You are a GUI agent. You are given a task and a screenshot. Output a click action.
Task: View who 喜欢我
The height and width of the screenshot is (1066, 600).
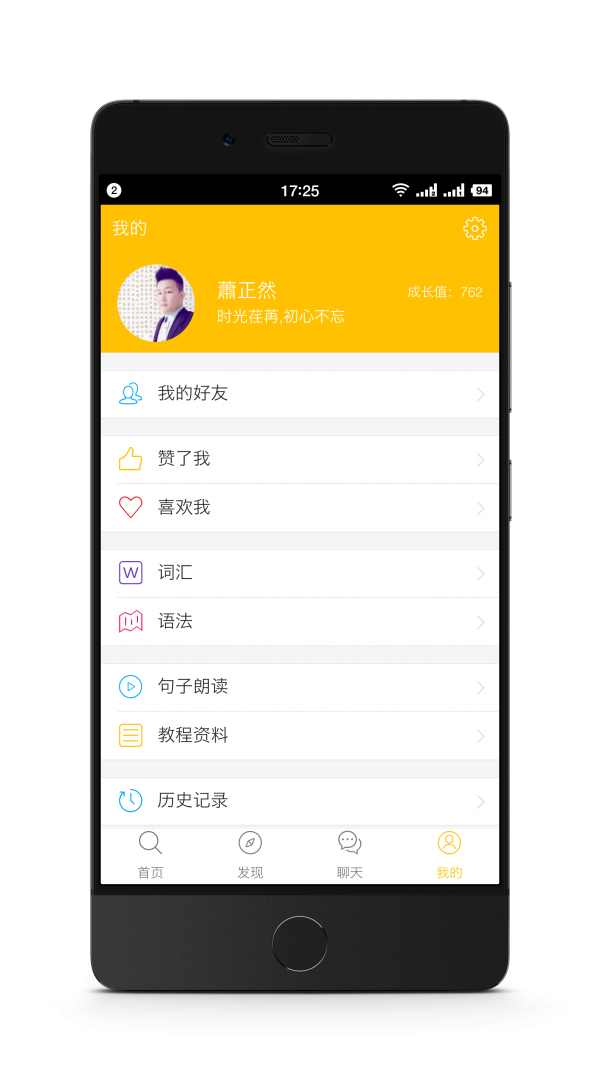pyautogui.click(x=300, y=508)
